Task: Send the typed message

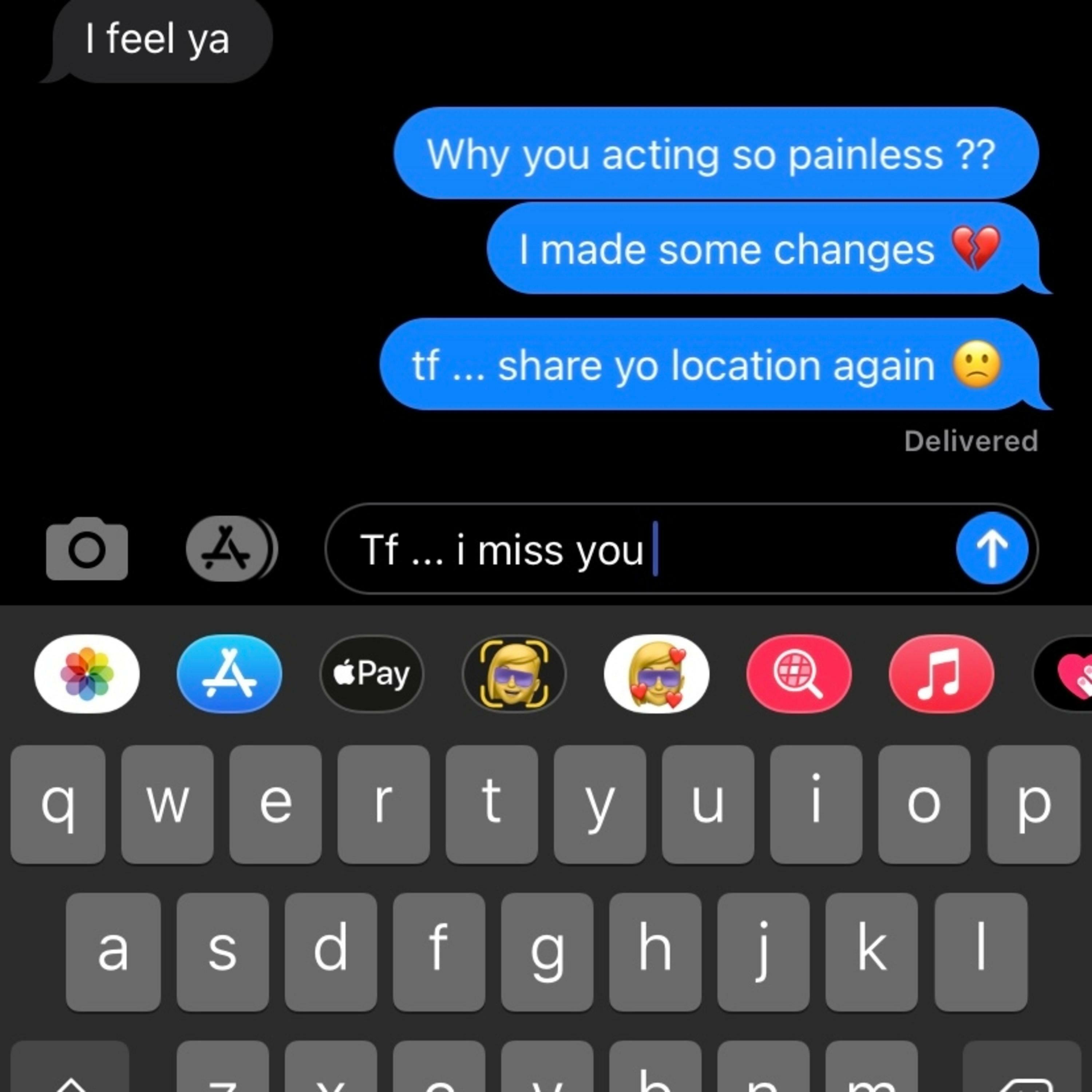Action: click(992, 548)
